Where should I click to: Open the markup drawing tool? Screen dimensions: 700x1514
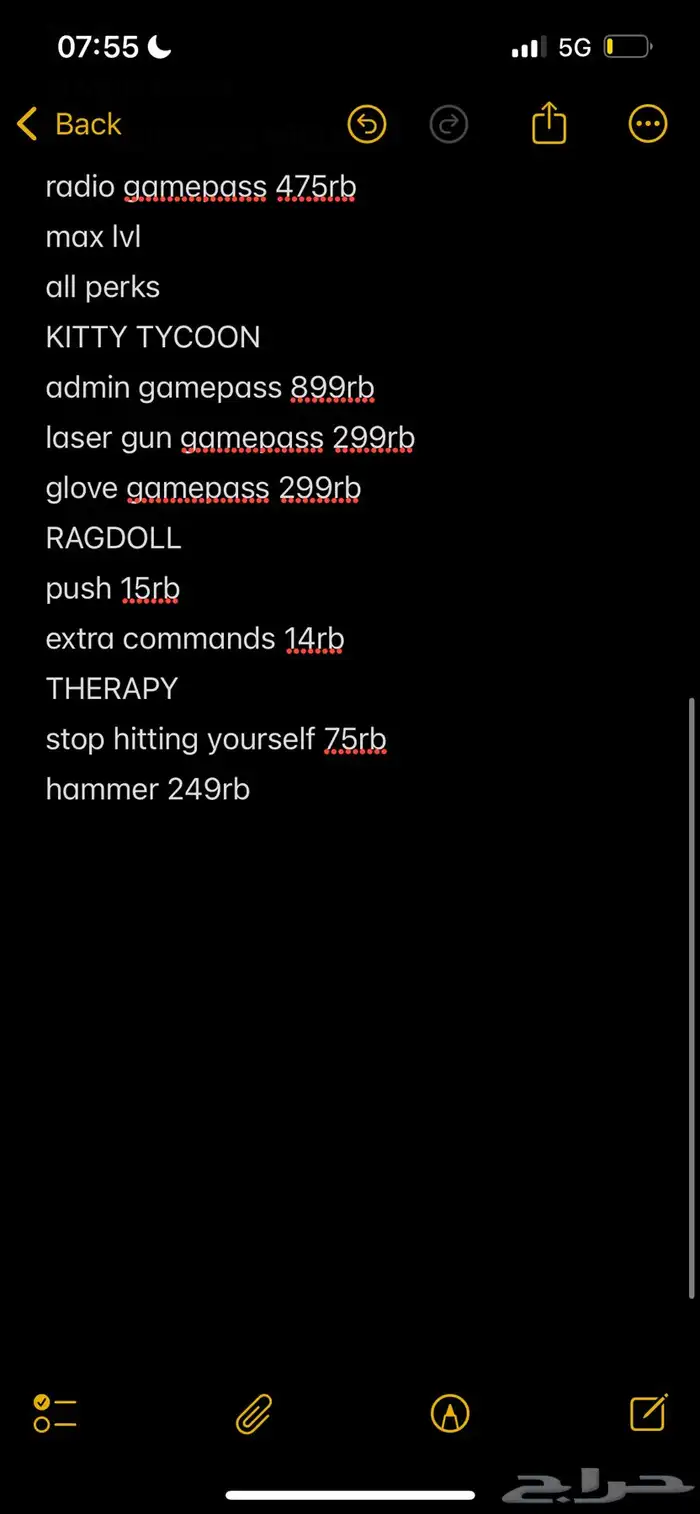pyautogui.click(x=450, y=1413)
